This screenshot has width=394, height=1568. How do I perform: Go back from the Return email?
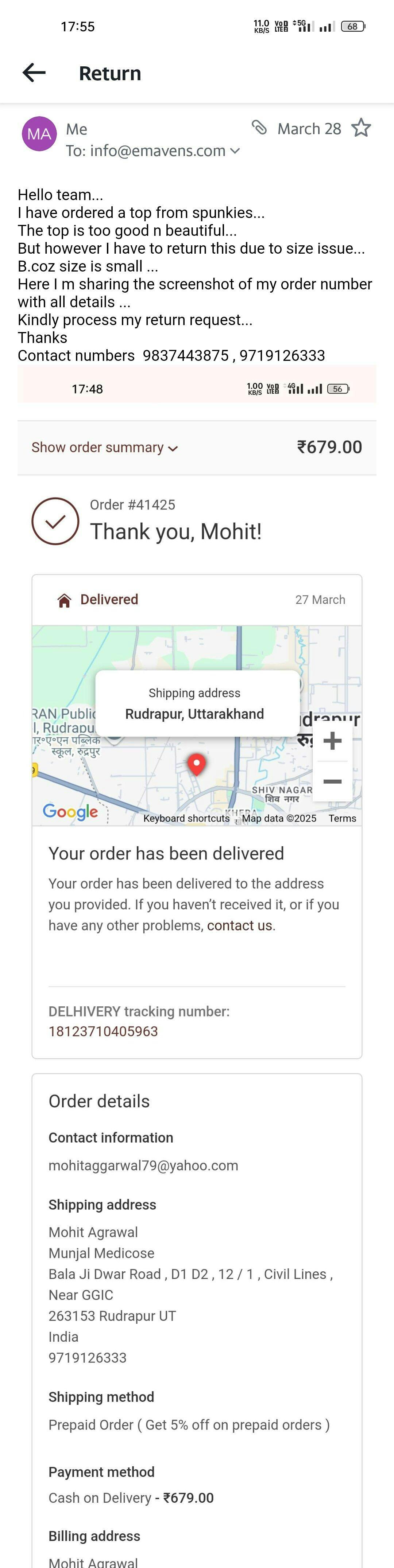click(x=34, y=73)
